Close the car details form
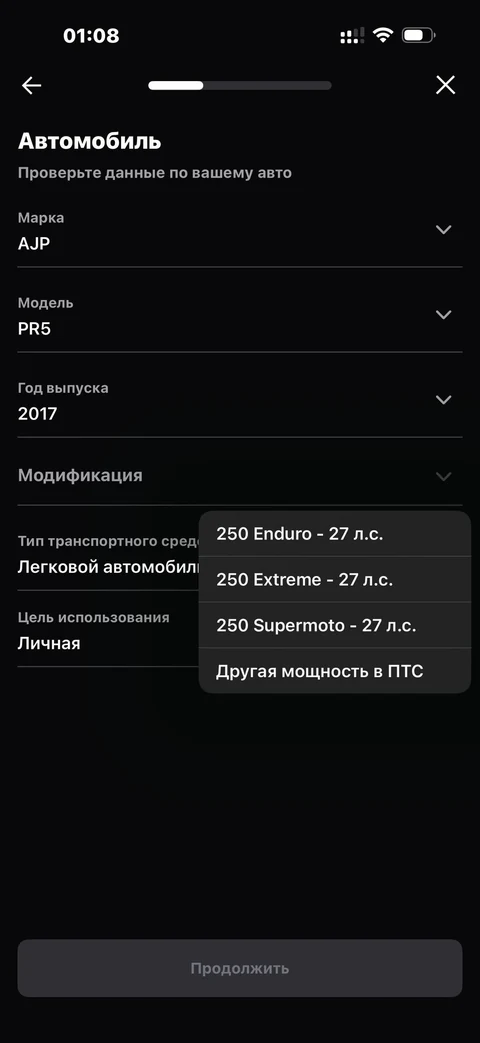Screen dimensions: 480x1043 coord(445,84)
